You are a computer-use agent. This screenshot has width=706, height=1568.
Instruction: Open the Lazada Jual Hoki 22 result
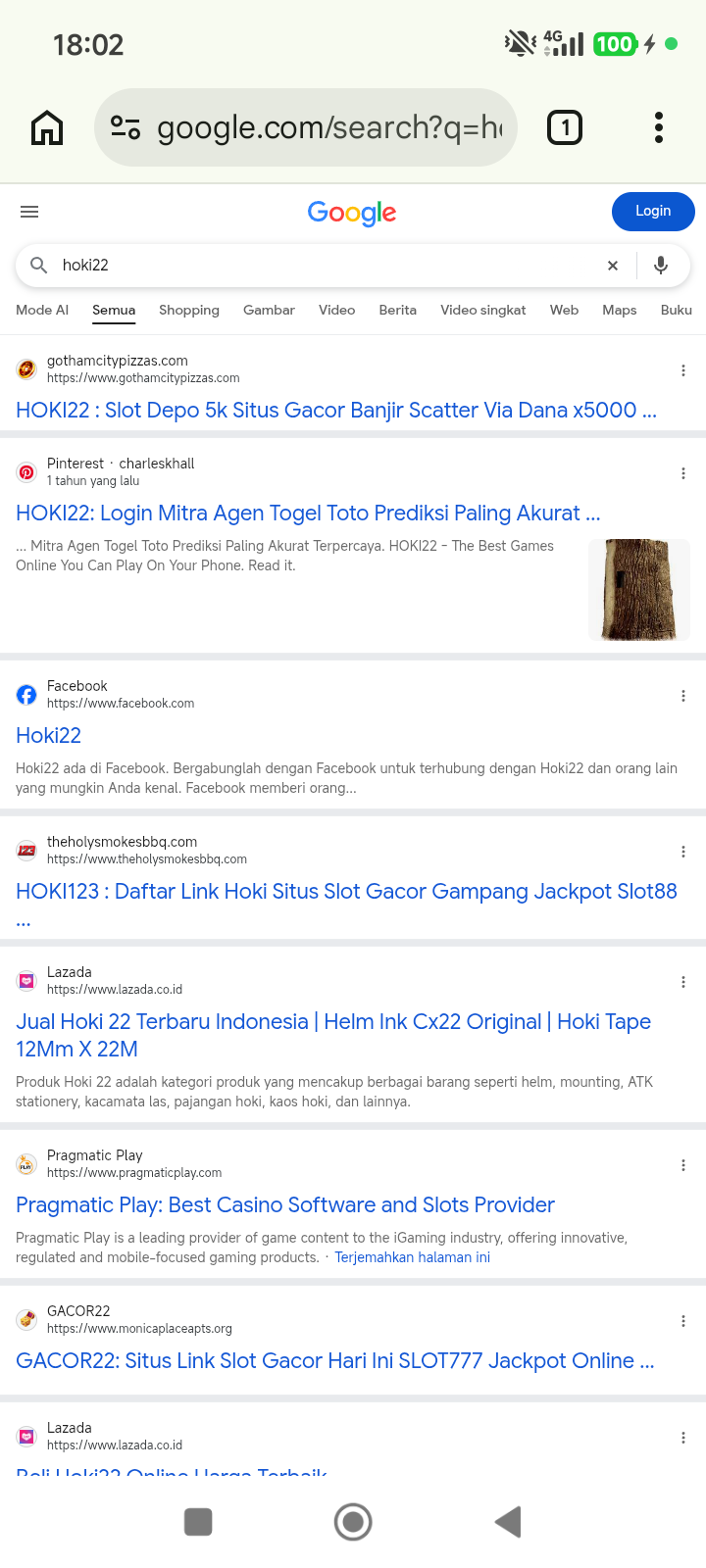click(333, 1035)
